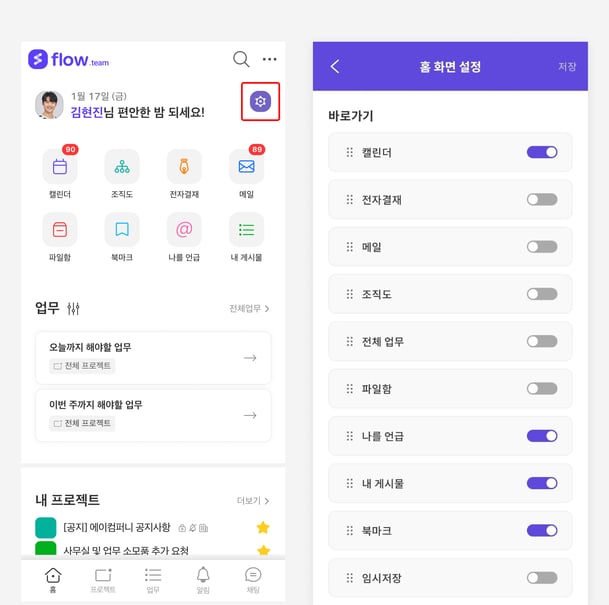Enable the 전자결재 toggle

(541, 200)
